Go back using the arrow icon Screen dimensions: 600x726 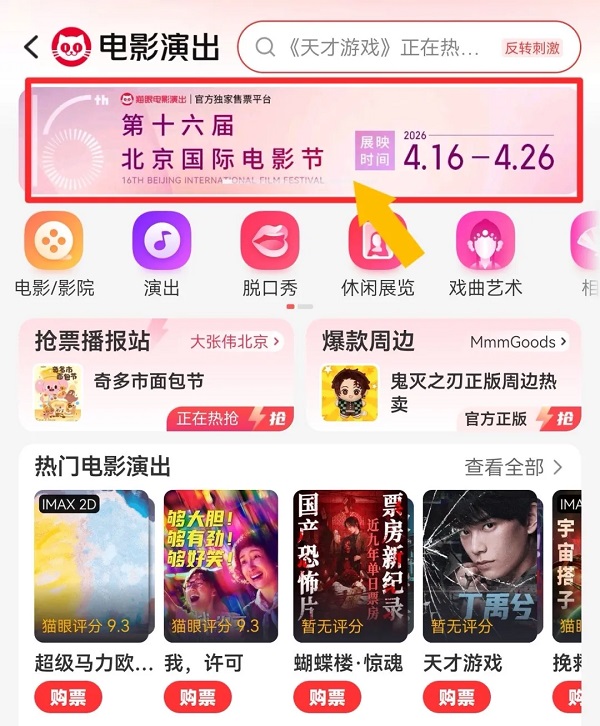[x=32, y=47]
